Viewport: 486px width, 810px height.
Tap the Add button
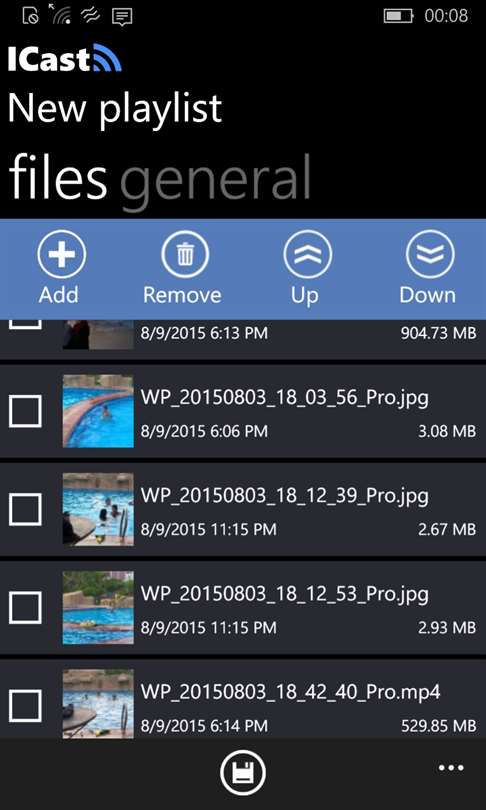(x=61, y=268)
